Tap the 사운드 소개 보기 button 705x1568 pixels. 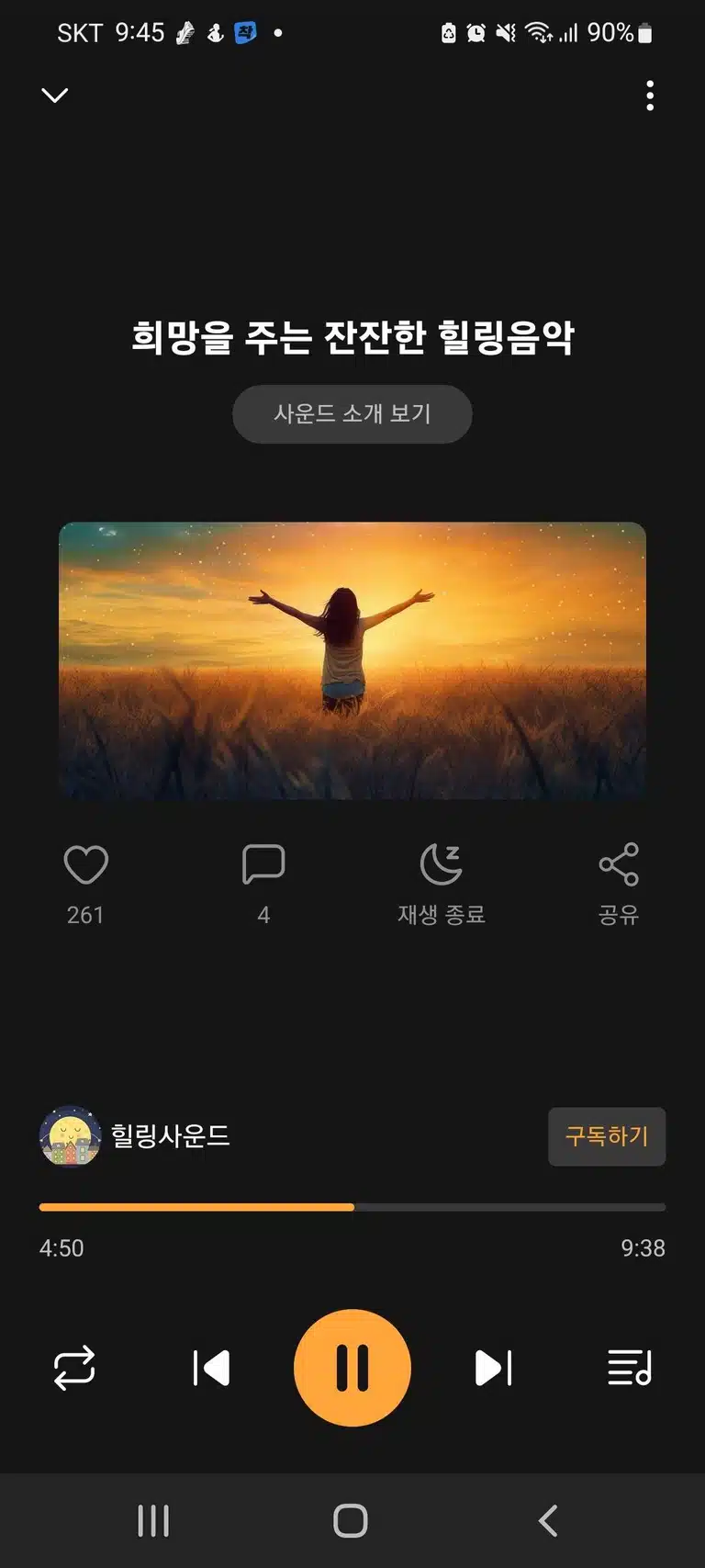coord(352,414)
